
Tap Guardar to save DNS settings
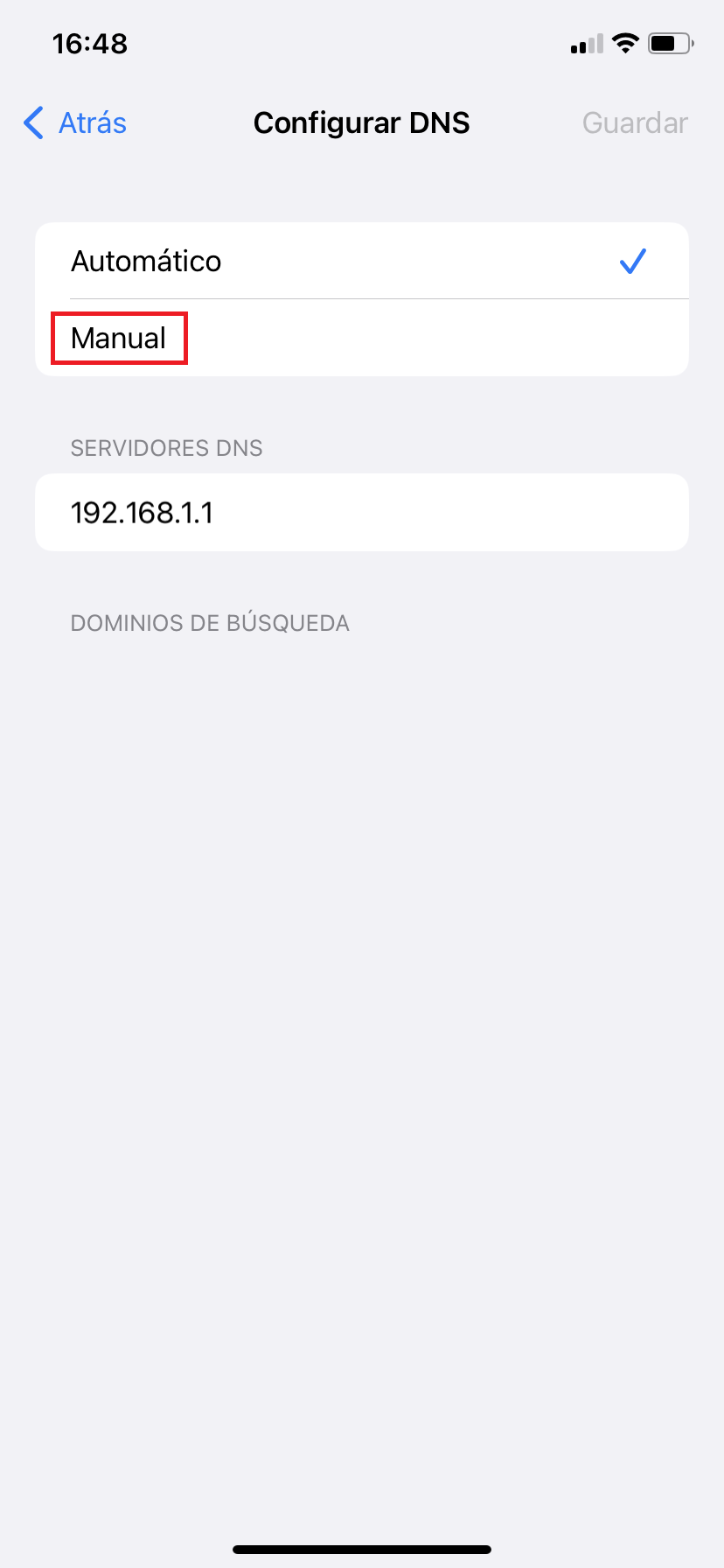pyautogui.click(x=635, y=123)
